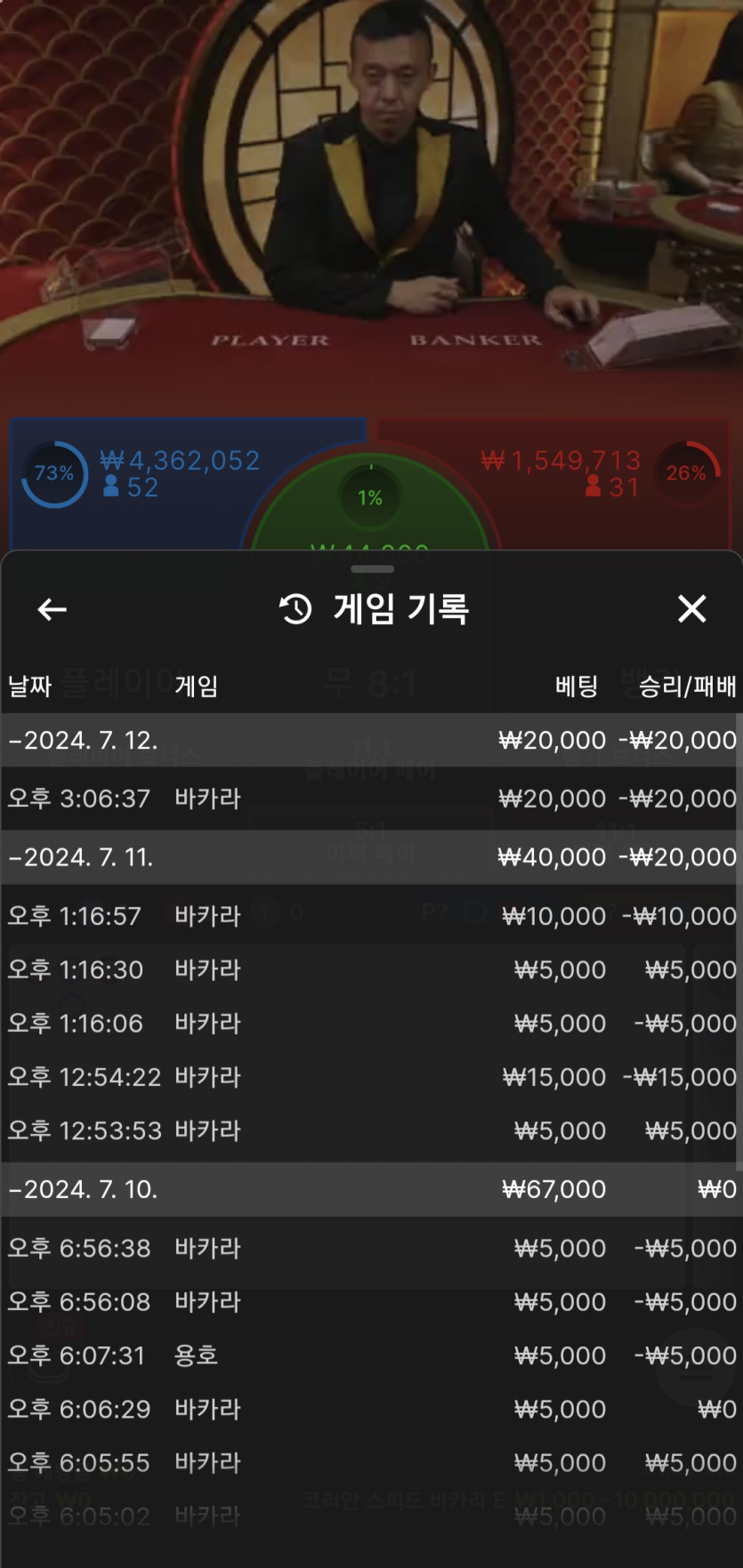
Task: View the 오후 12:53:53 game details
Action: [371, 1130]
